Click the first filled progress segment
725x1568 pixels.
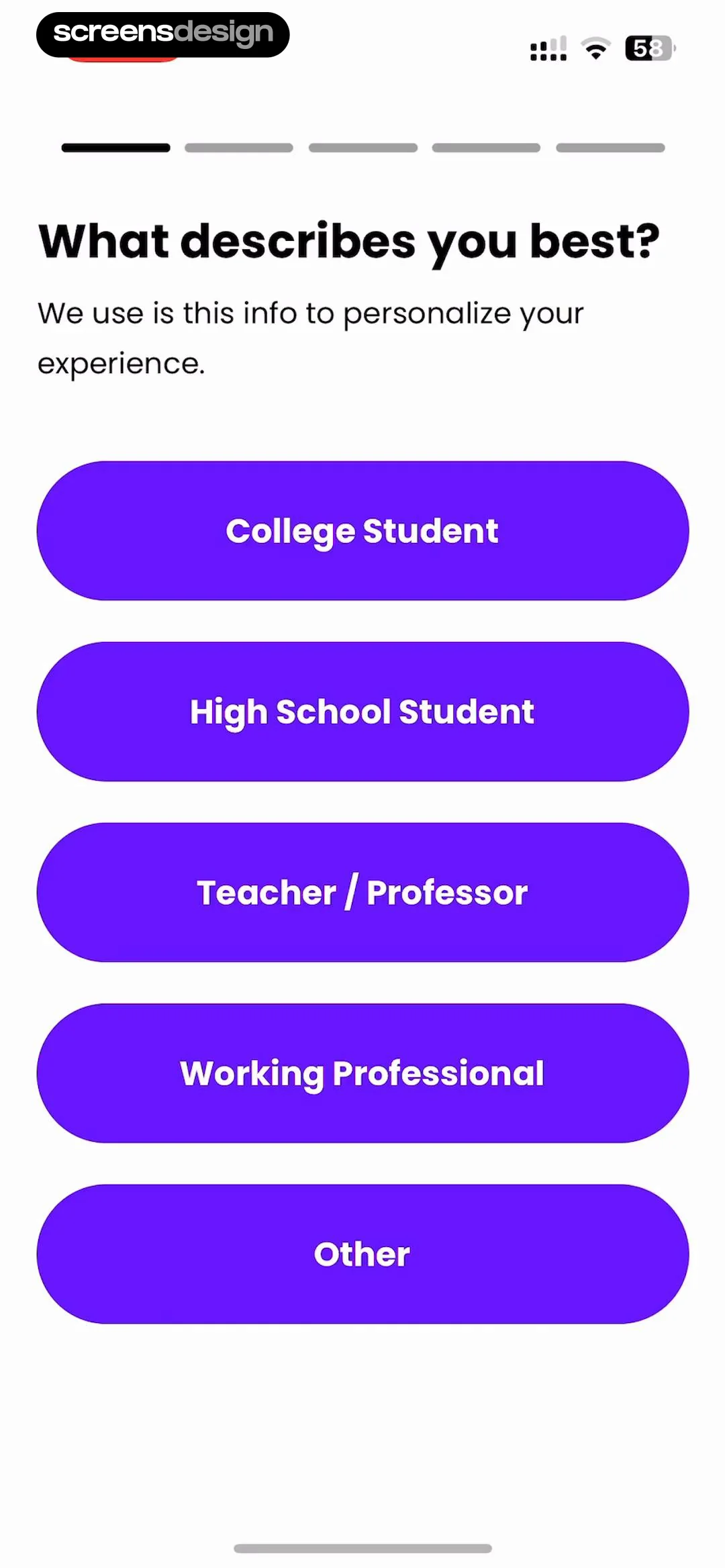(x=115, y=147)
